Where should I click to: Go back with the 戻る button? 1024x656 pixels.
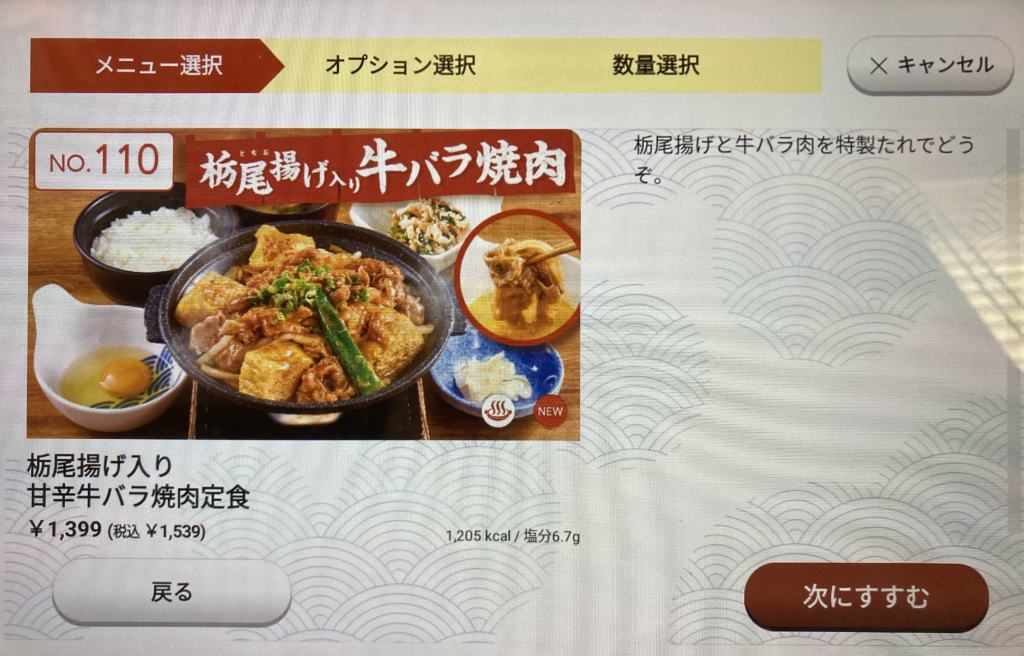[171, 592]
